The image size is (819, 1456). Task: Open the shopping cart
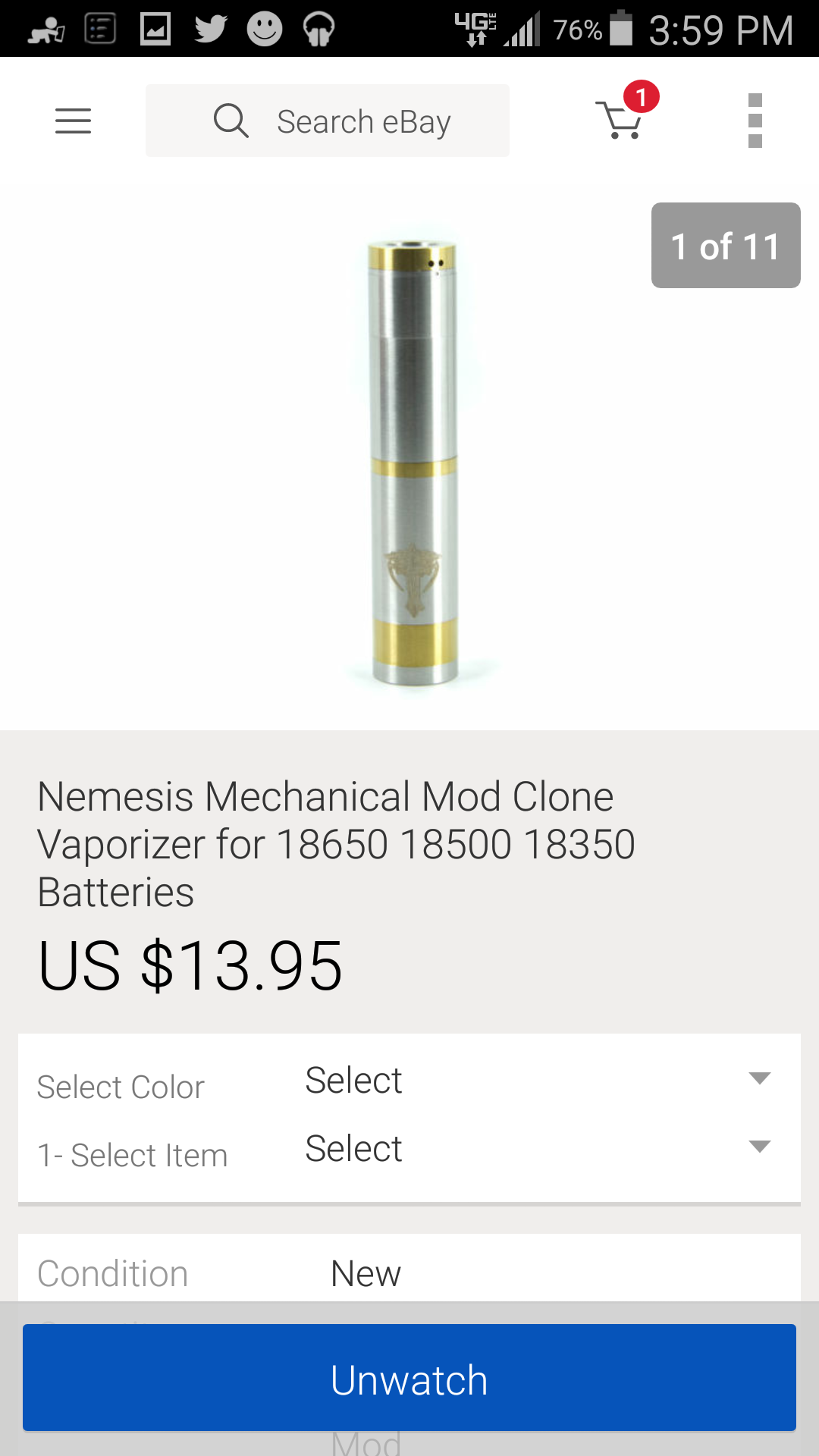622,120
